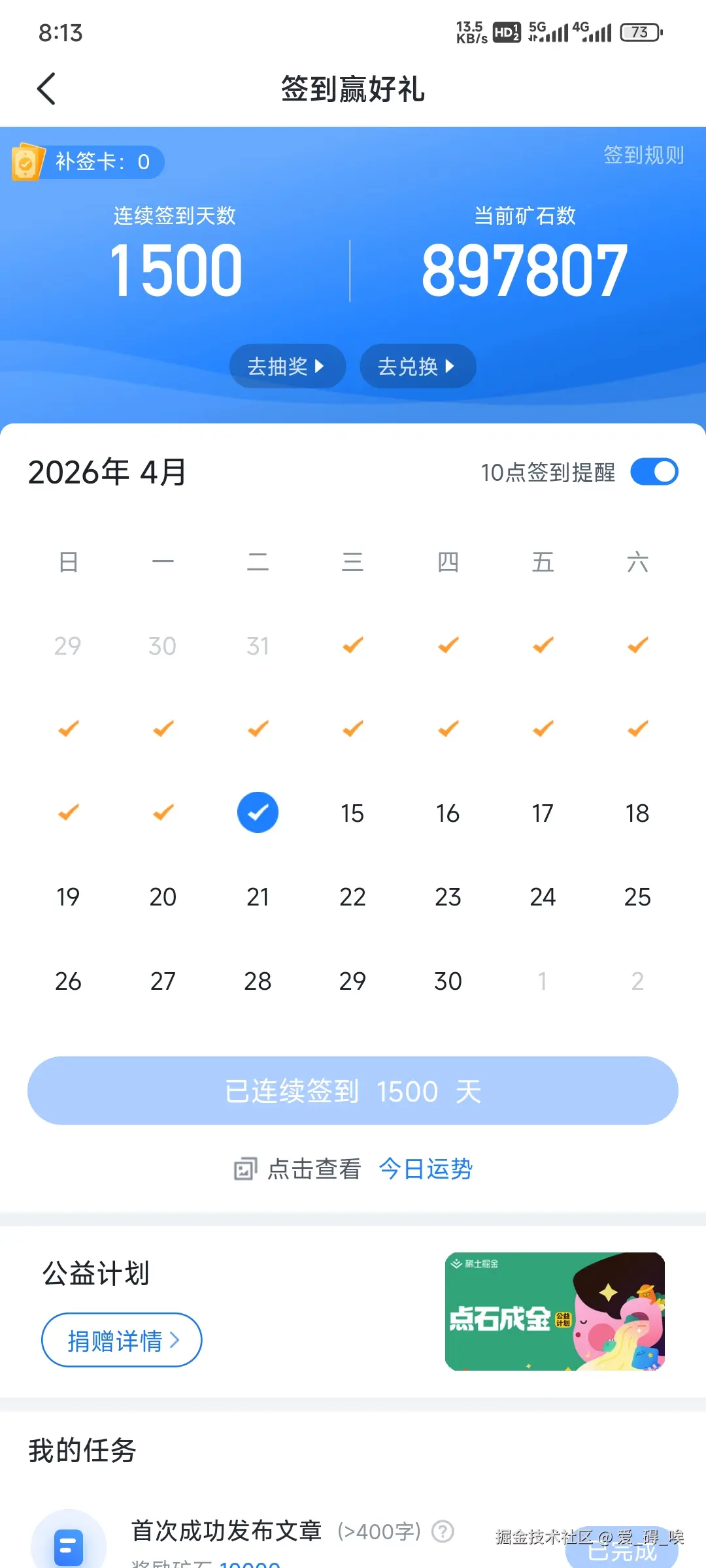Viewport: 706px width, 1568px height.
Task: Tap the copy icon beside 点击查看
Action: point(244,1168)
